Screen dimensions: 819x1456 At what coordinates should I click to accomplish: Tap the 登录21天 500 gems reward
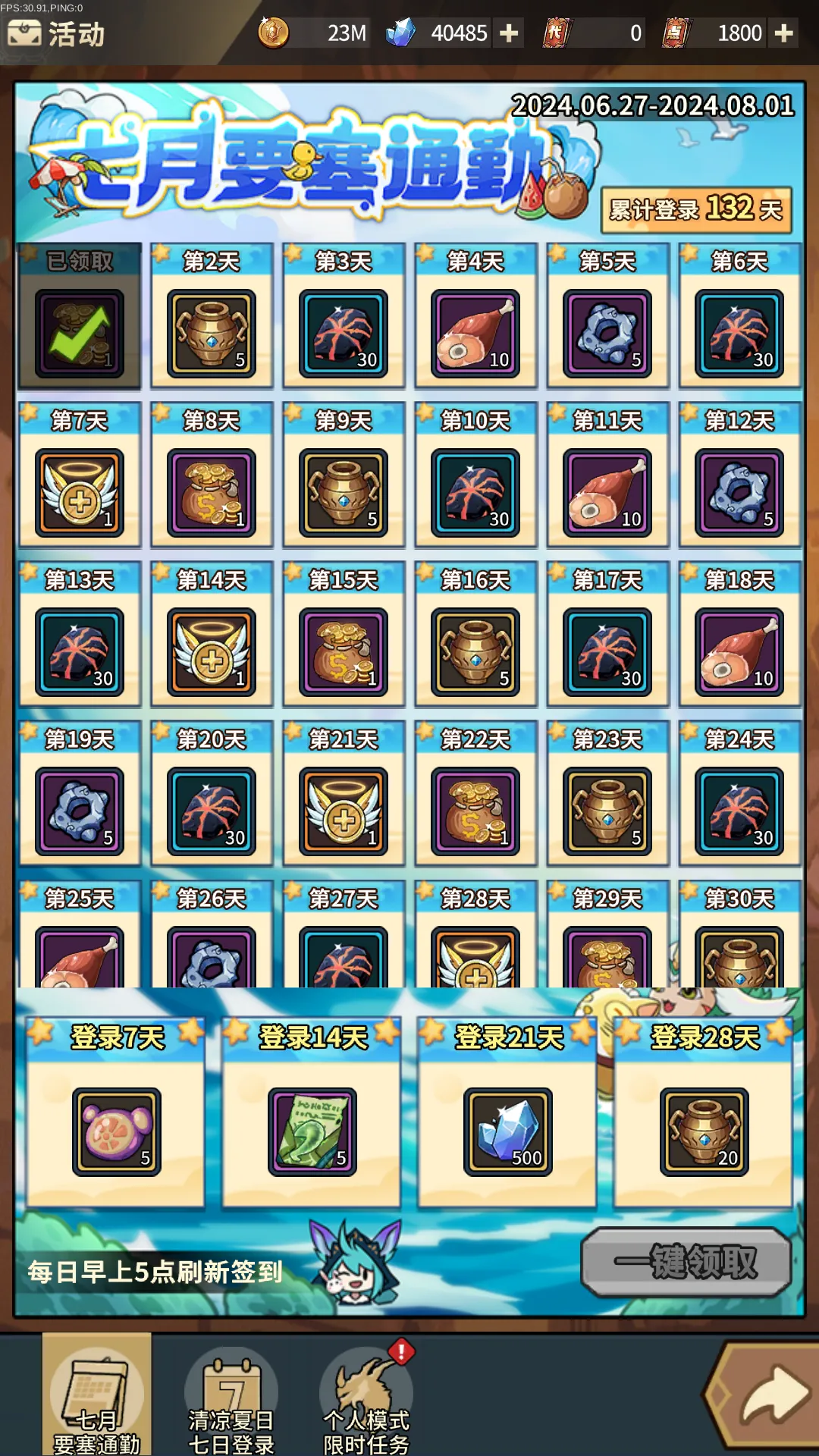507,1131
